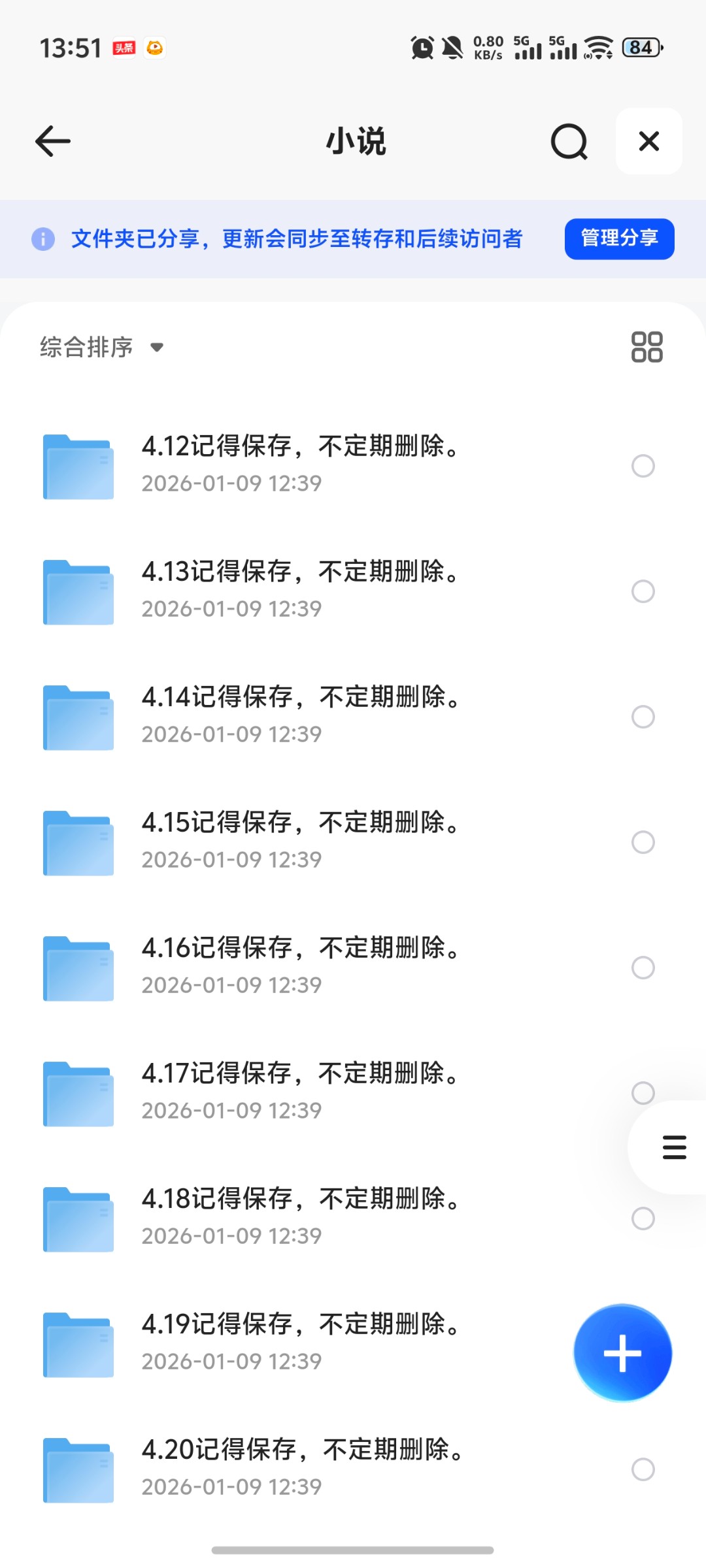Select the checkbox for folder 4.12
The height and width of the screenshot is (1568, 706).
coord(643,466)
